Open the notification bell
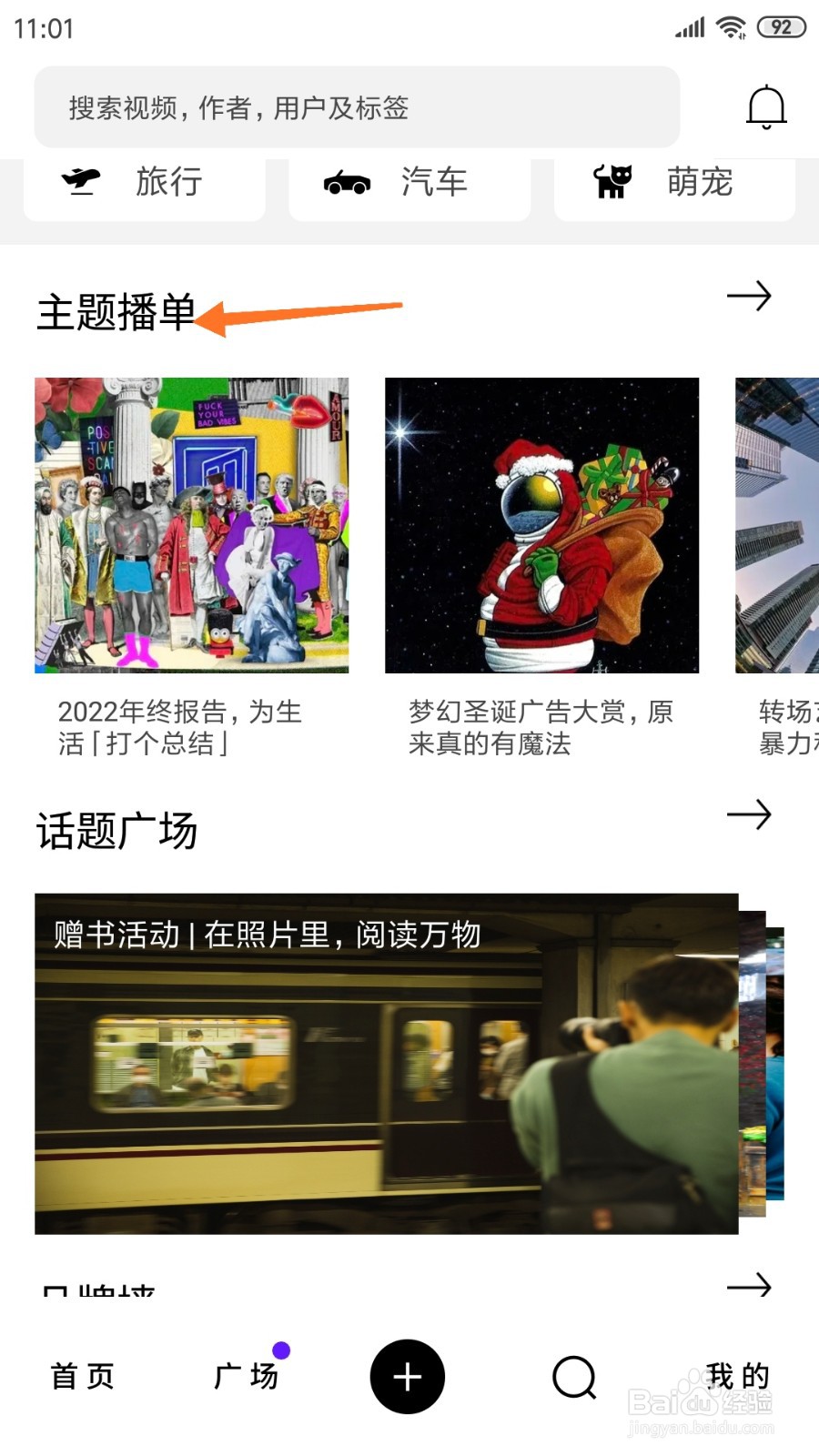819x1456 pixels. tap(764, 105)
